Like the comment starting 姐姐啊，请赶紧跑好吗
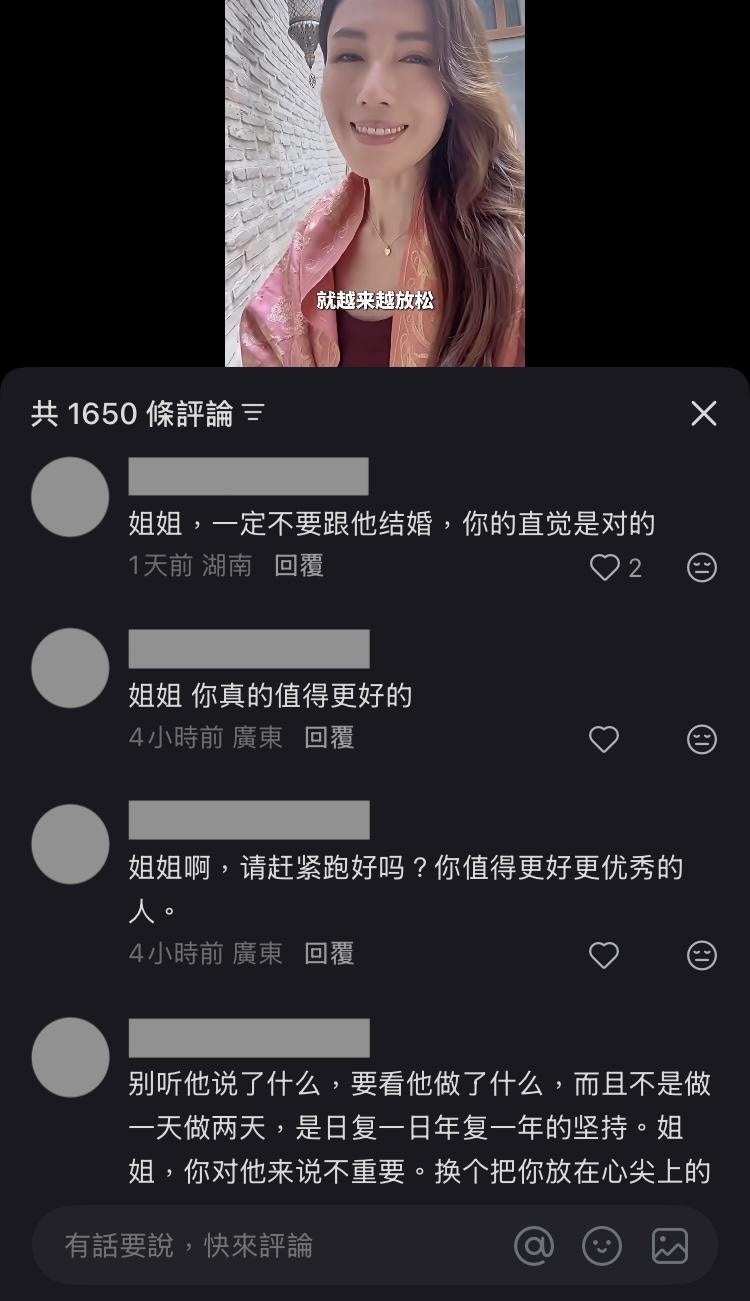The width and height of the screenshot is (750, 1301). click(x=604, y=955)
